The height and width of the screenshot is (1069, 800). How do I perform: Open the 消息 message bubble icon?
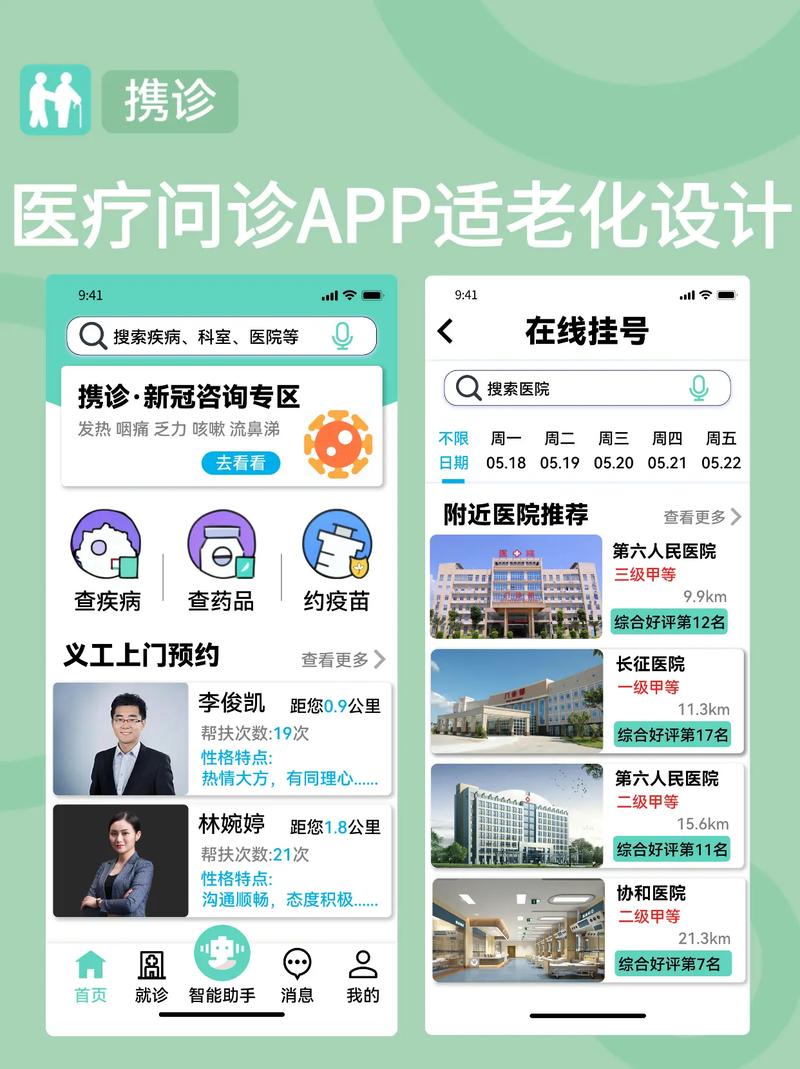[297, 960]
